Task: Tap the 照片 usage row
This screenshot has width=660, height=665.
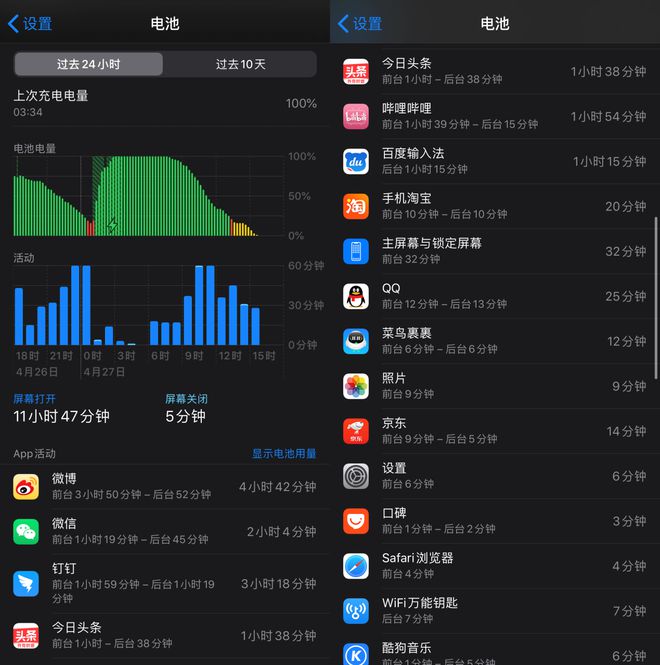Action: coord(495,386)
